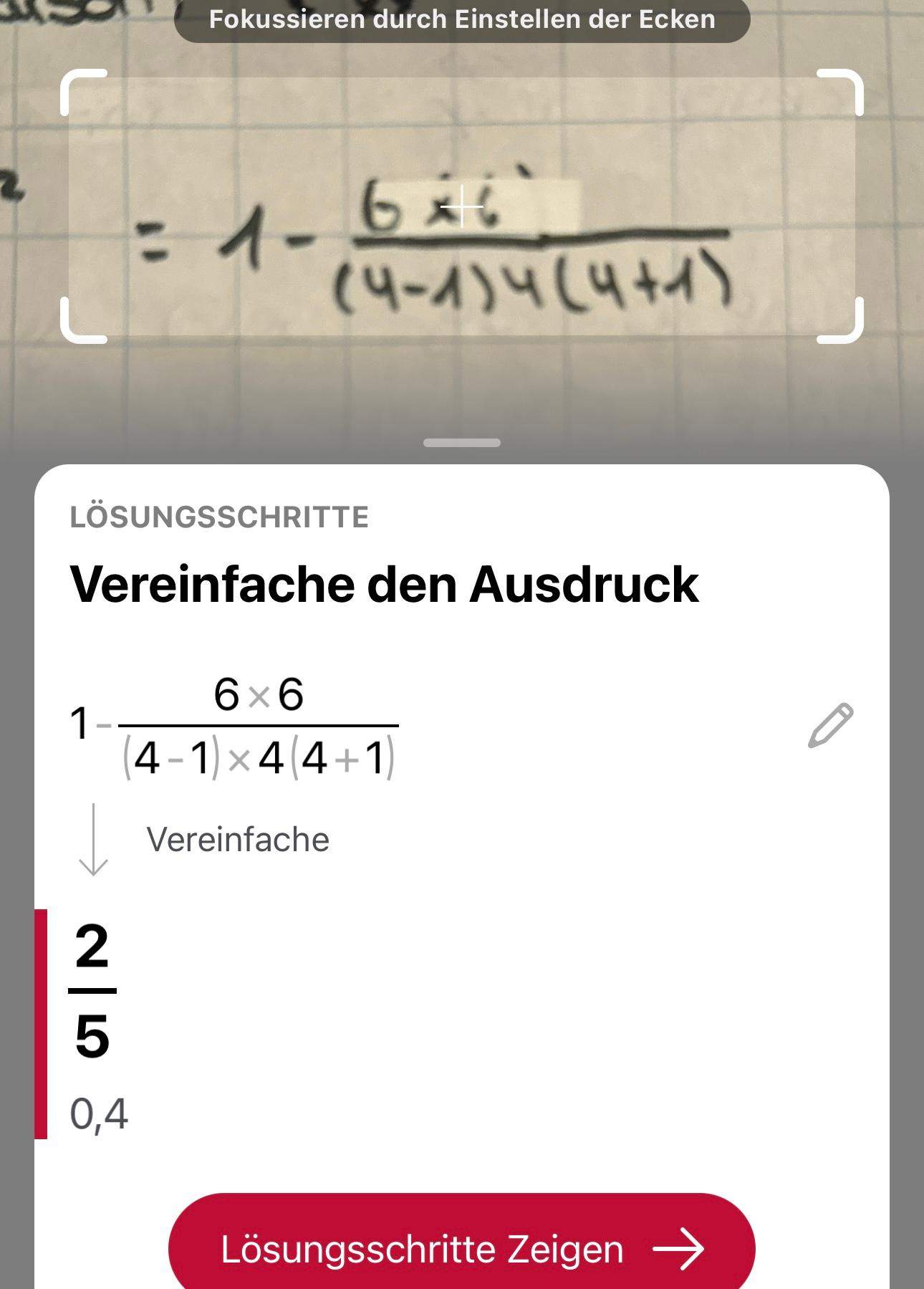
Task: Adjust the bottom-left crop corner bracket
Action: (x=79, y=322)
